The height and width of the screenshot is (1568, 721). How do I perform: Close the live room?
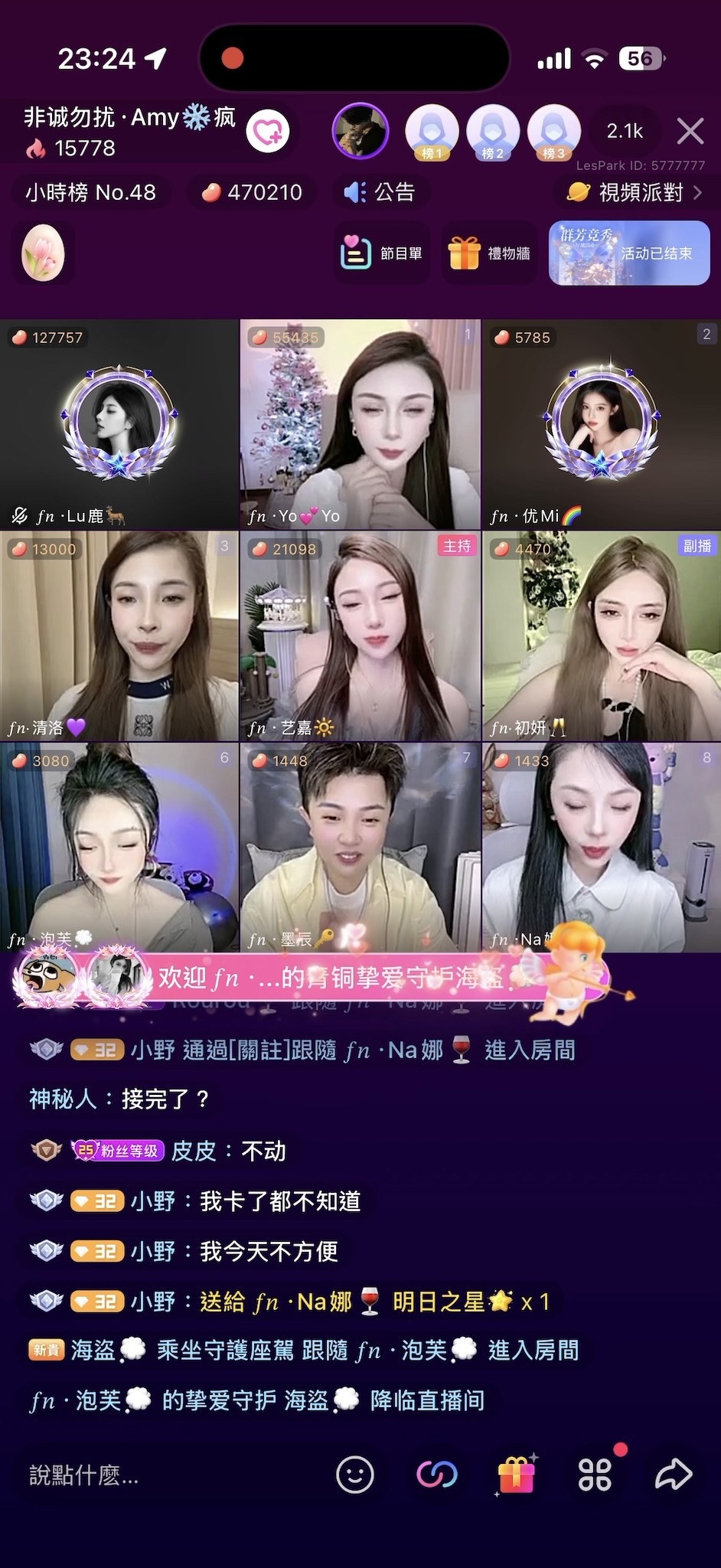pyautogui.click(x=690, y=132)
